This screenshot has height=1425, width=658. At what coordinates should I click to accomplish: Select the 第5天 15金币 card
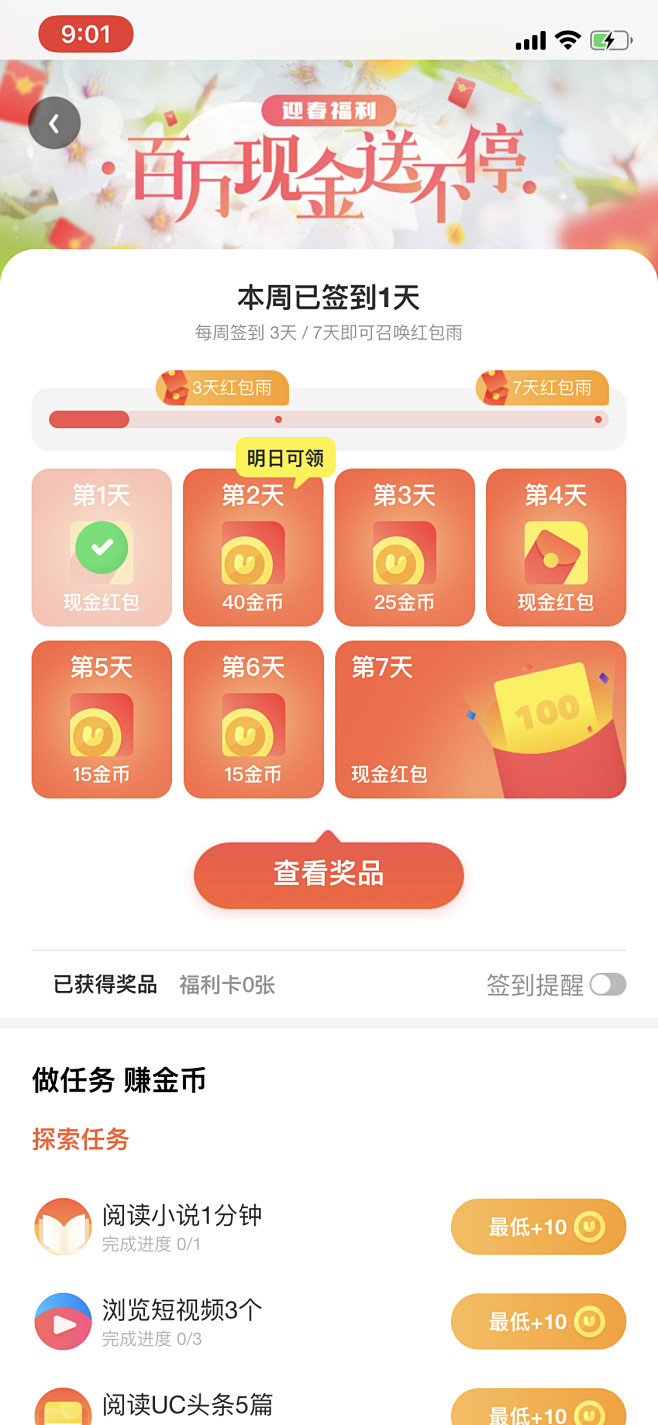[x=102, y=720]
